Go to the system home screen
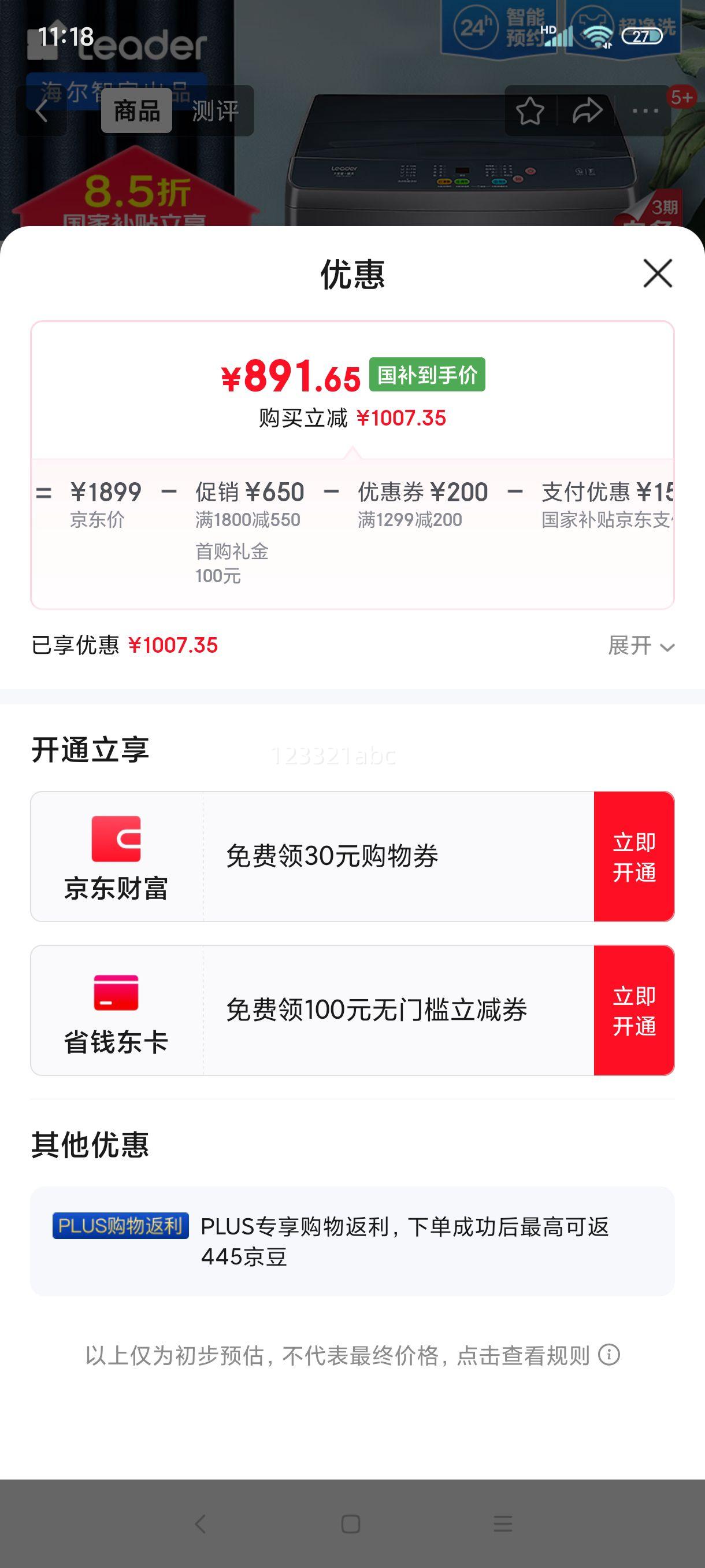 coord(350,1523)
